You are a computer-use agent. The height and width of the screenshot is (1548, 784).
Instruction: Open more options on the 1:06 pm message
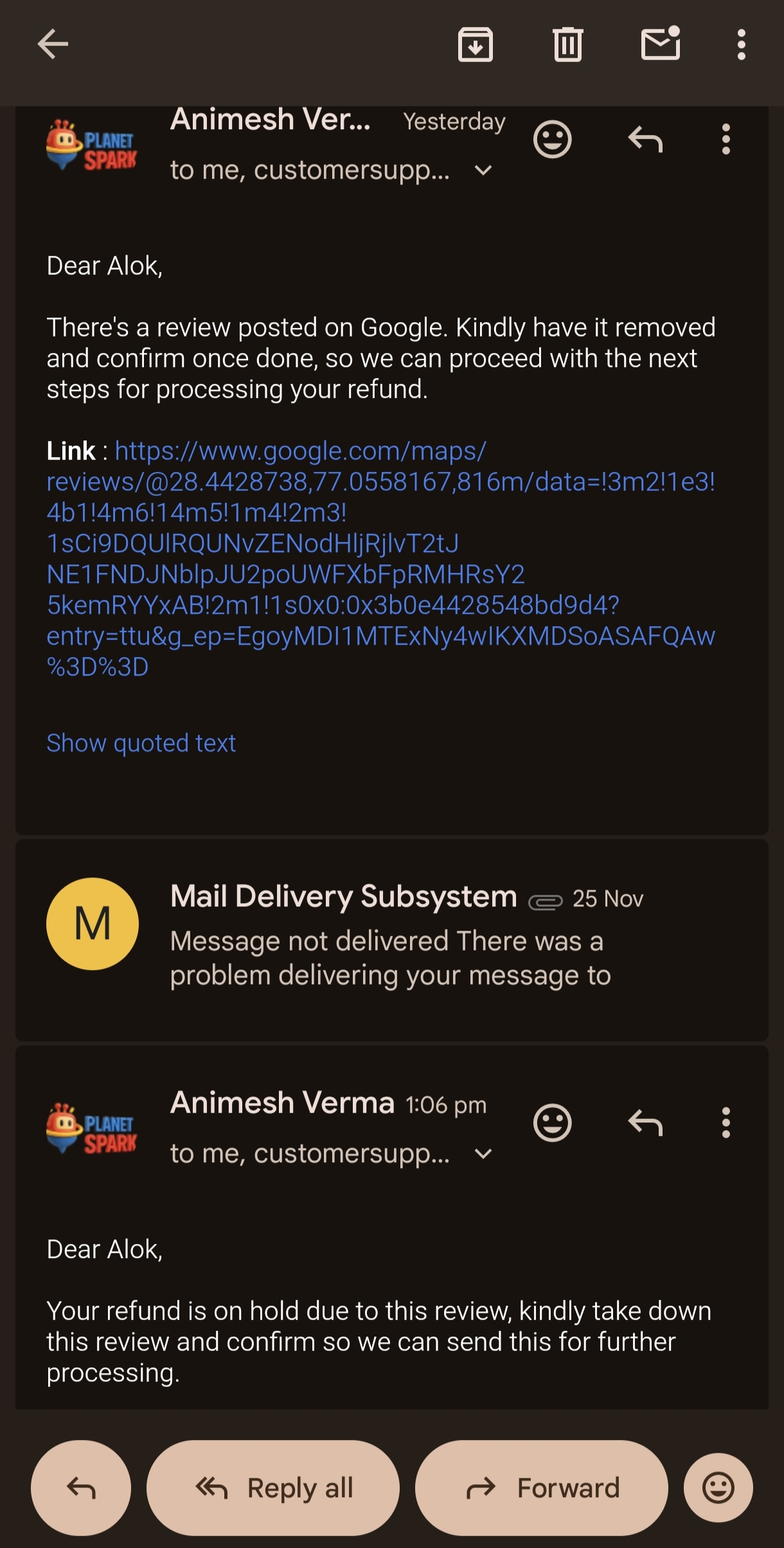click(726, 1122)
